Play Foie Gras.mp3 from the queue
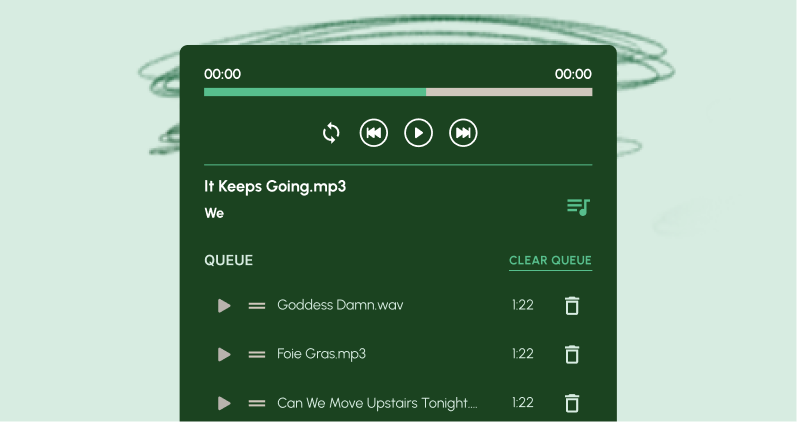Screen dimensions: 797x422 point(224,354)
